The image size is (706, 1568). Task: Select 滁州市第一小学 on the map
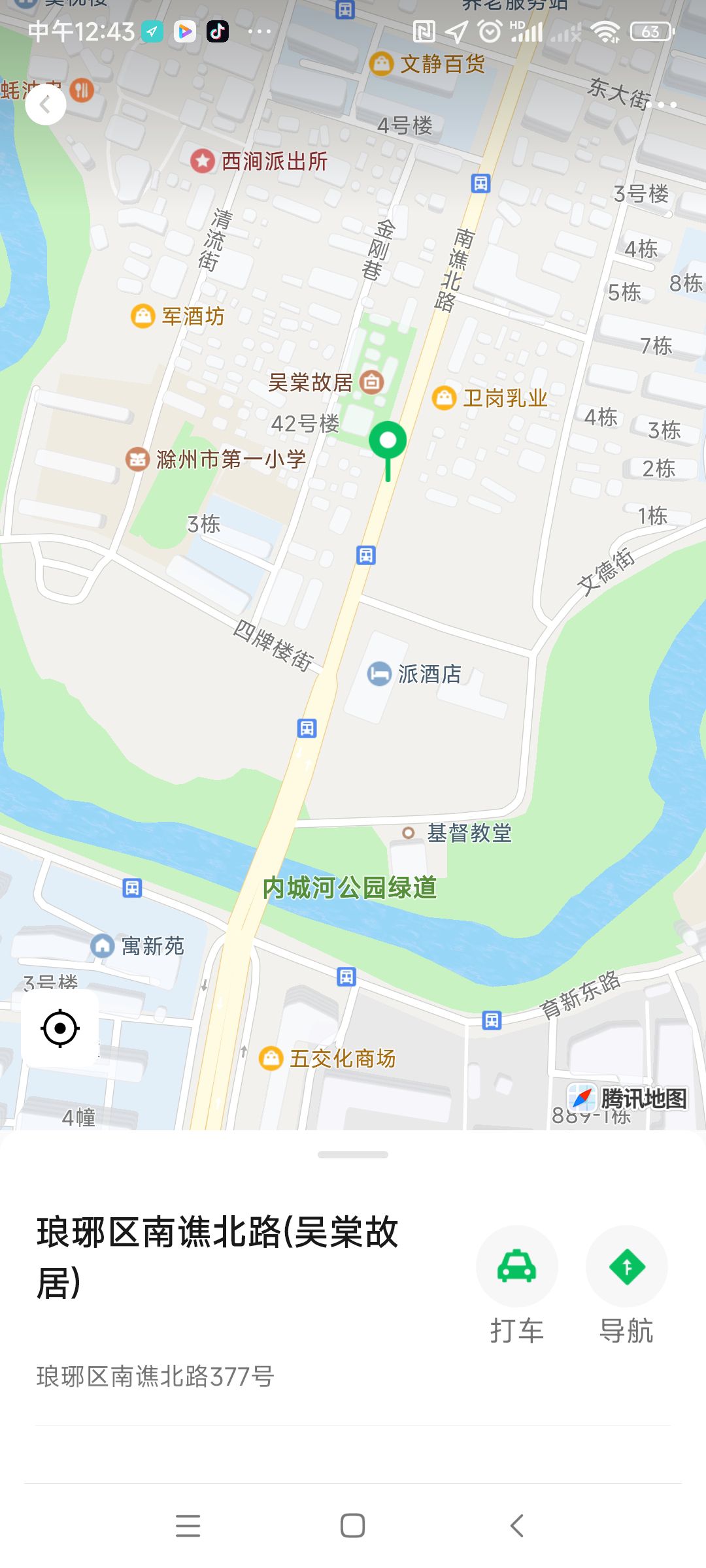point(216,459)
